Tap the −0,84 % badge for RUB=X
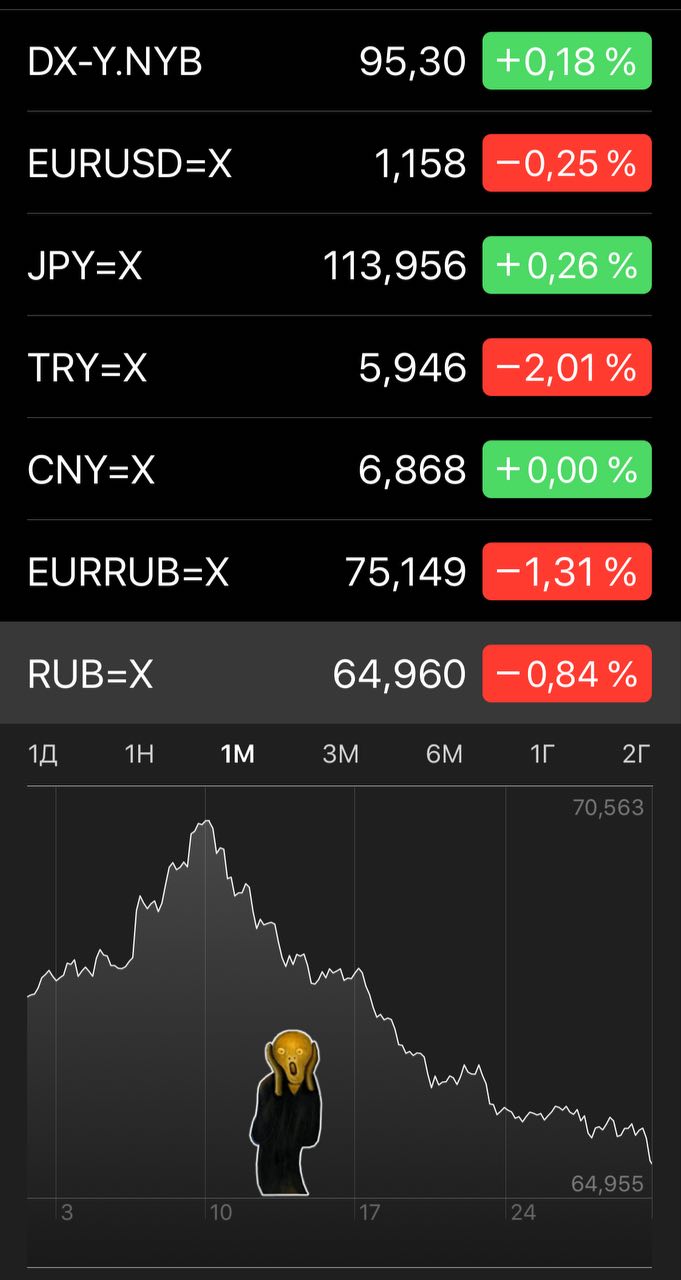Viewport: 681px width, 1280px height. click(x=567, y=674)
